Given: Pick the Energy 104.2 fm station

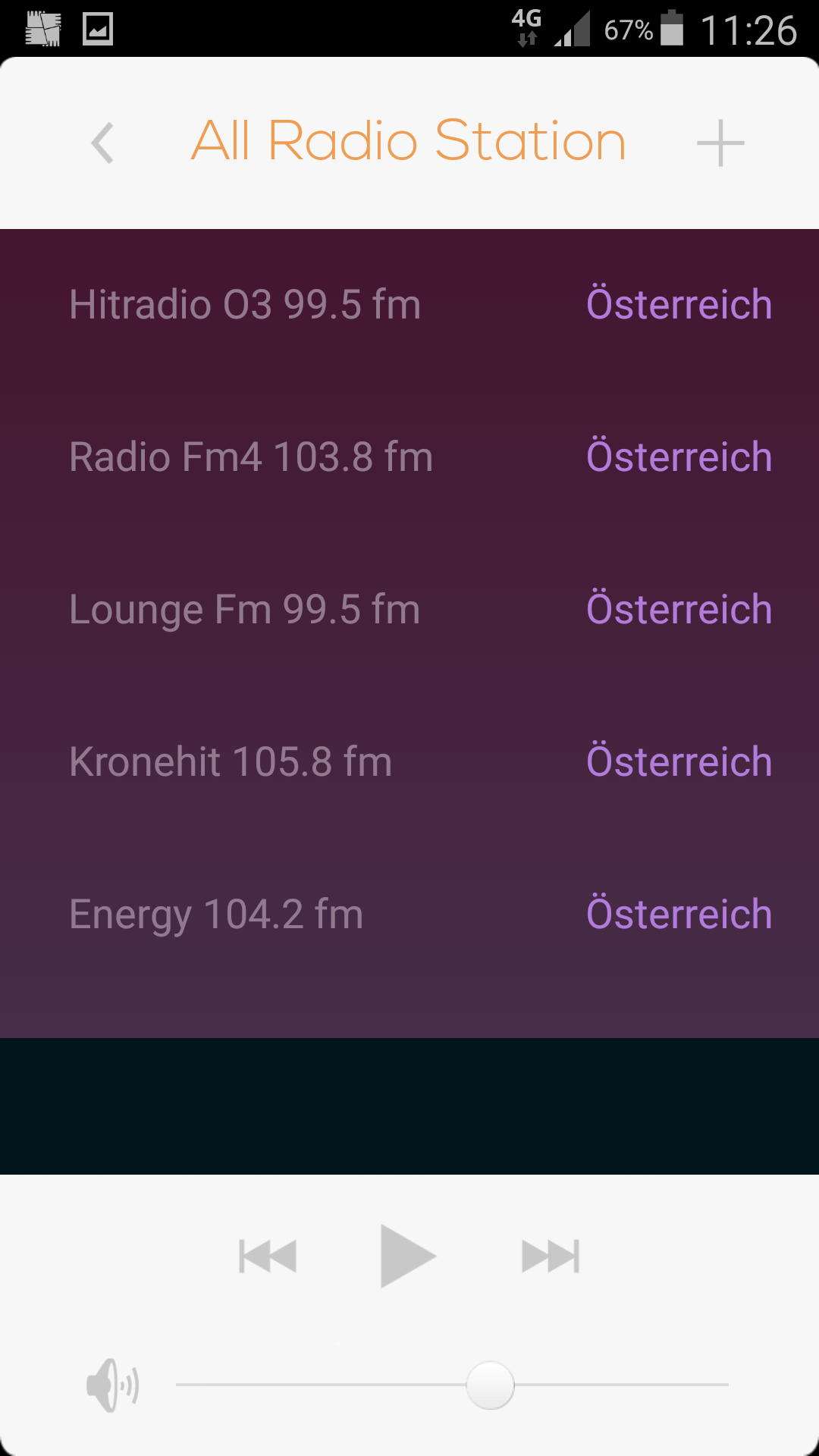Looking at the screenshot, I should click(216, 915).
